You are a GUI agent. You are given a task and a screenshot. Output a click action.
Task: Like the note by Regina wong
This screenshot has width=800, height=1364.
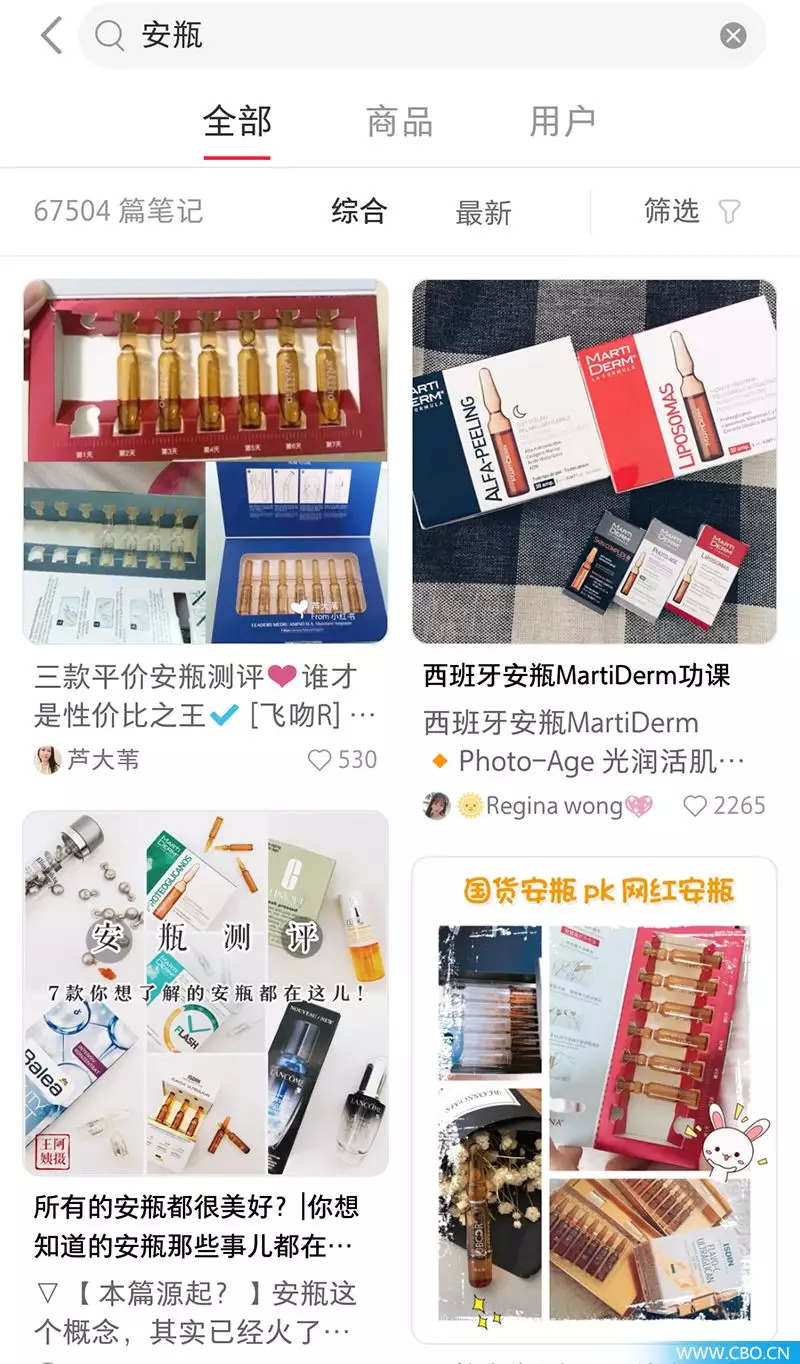click(724, 806)
